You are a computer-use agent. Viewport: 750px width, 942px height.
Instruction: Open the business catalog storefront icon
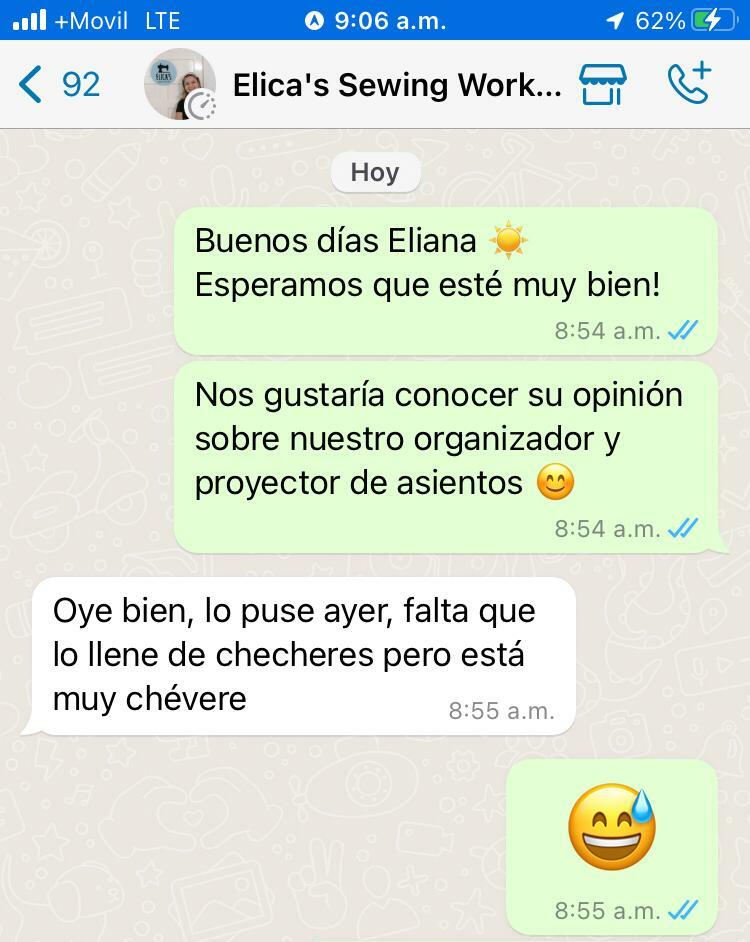(x=603, y=85)
